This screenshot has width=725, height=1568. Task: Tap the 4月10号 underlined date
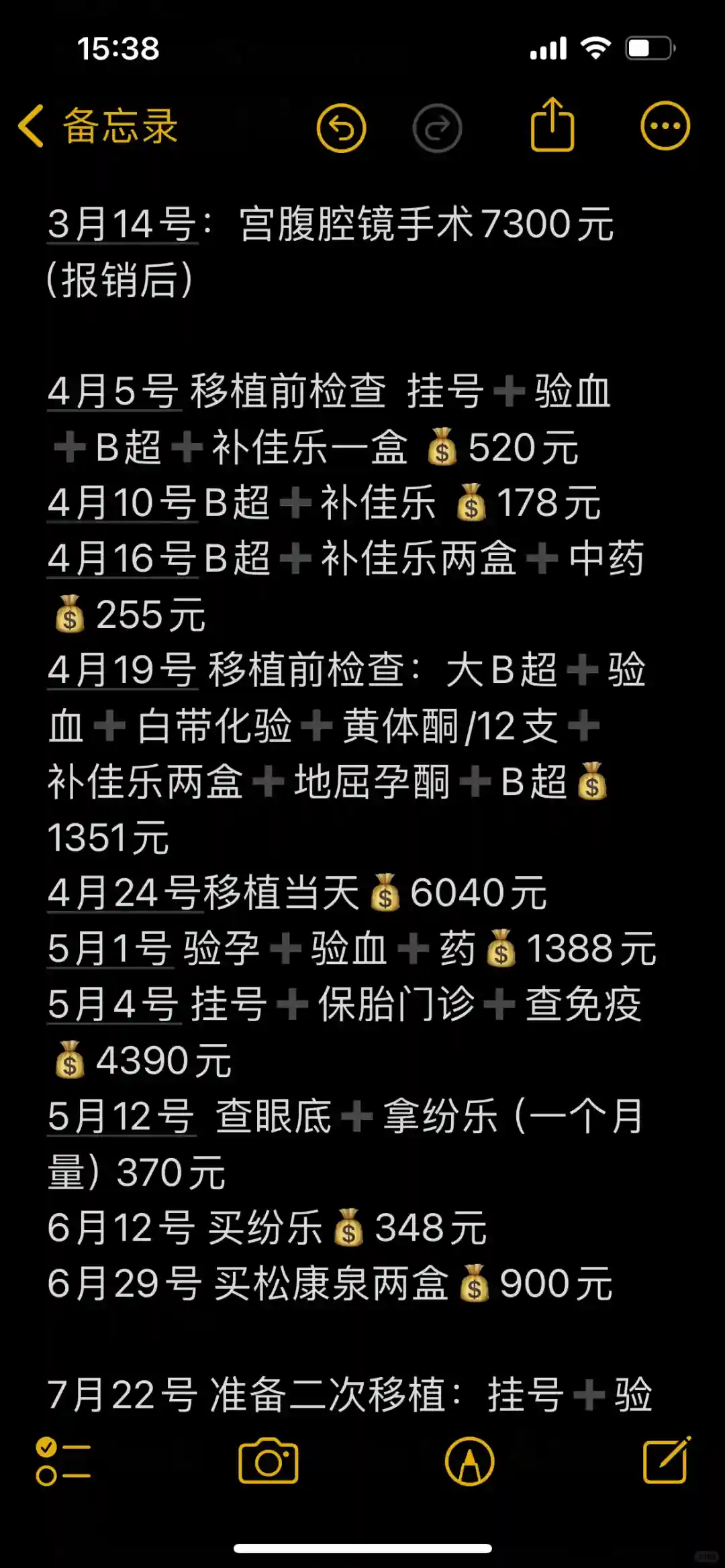point(122,503)
